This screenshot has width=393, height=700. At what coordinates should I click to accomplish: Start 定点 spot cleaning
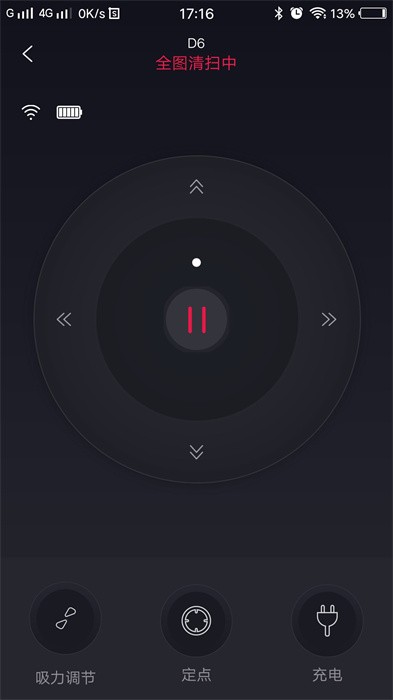pos(196,621)
